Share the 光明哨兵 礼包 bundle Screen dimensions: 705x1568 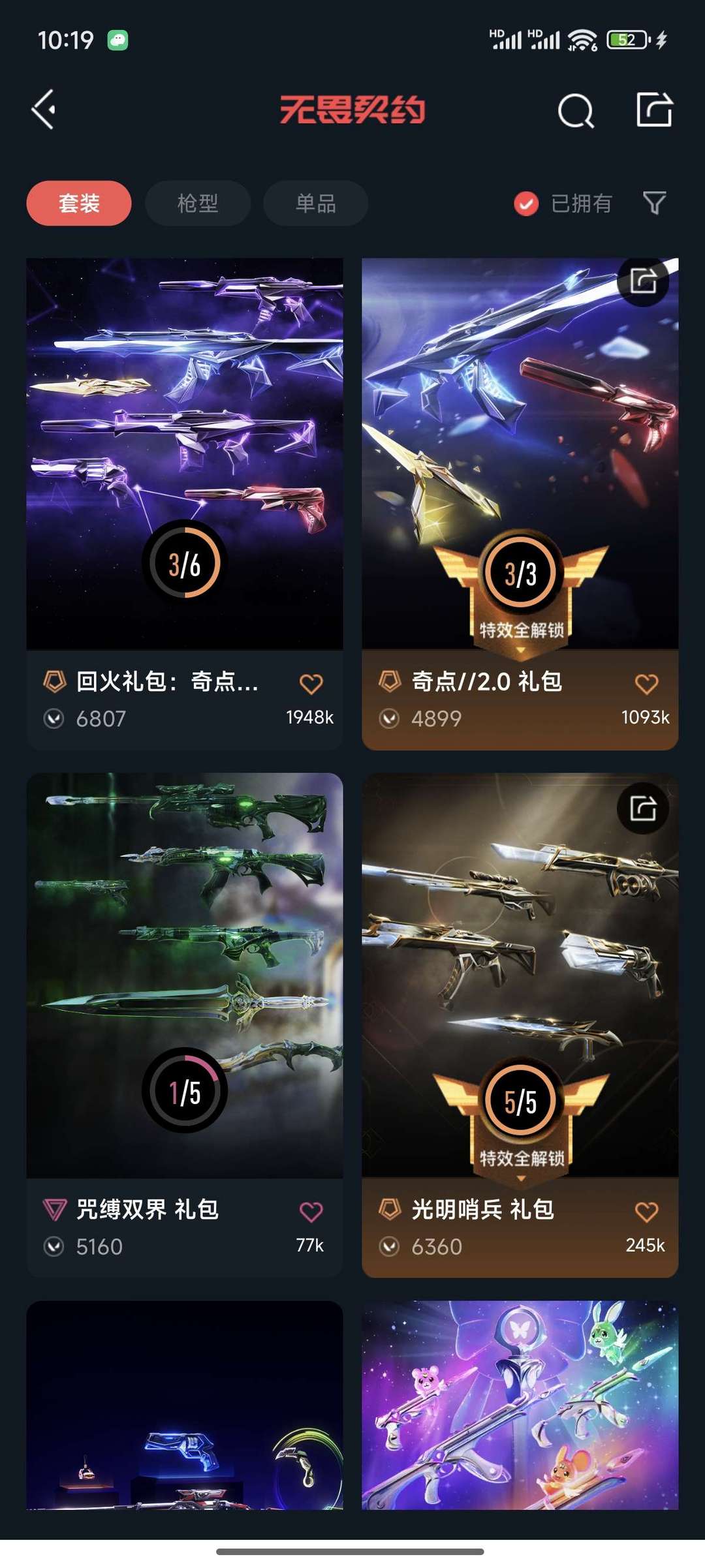tap(643, 808)
